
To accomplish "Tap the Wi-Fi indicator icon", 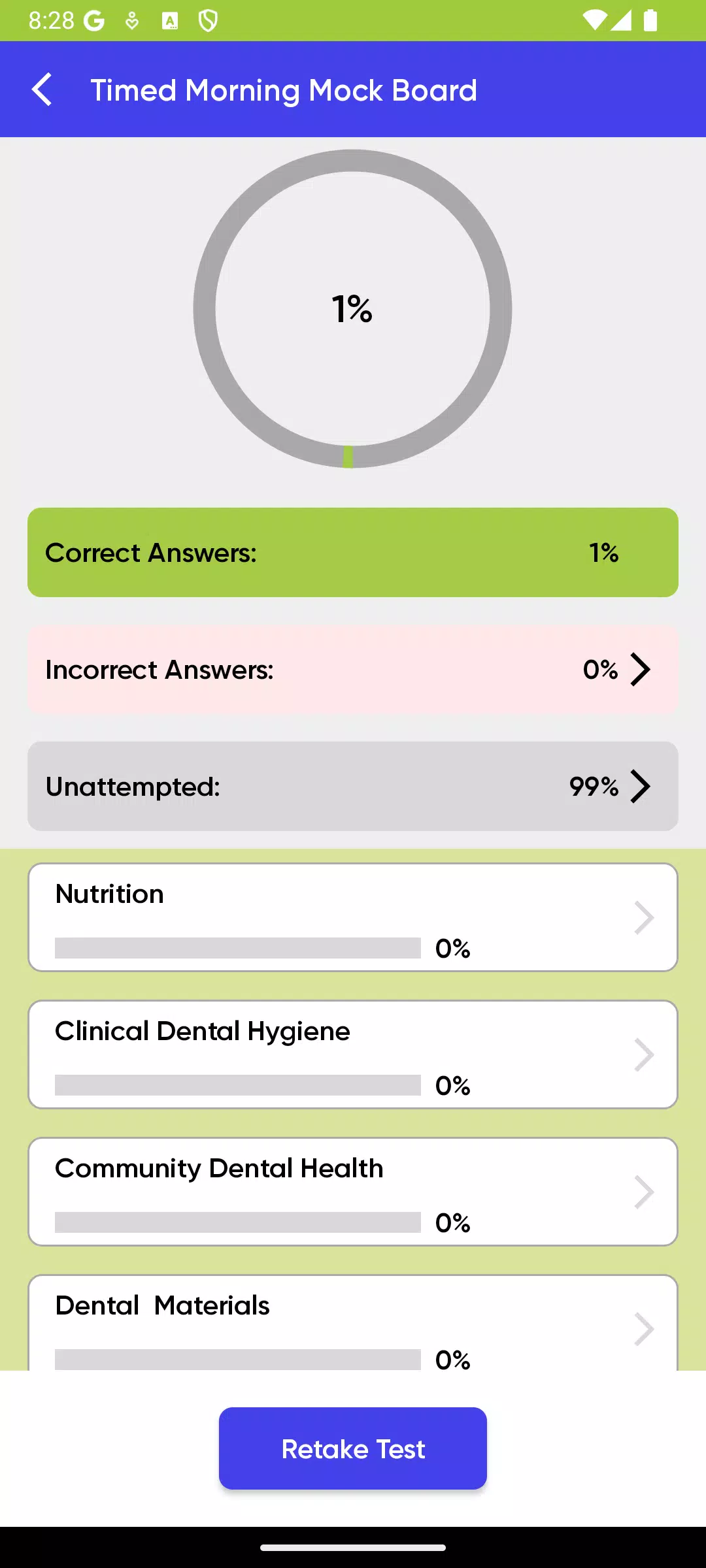I will click(596, 20).
